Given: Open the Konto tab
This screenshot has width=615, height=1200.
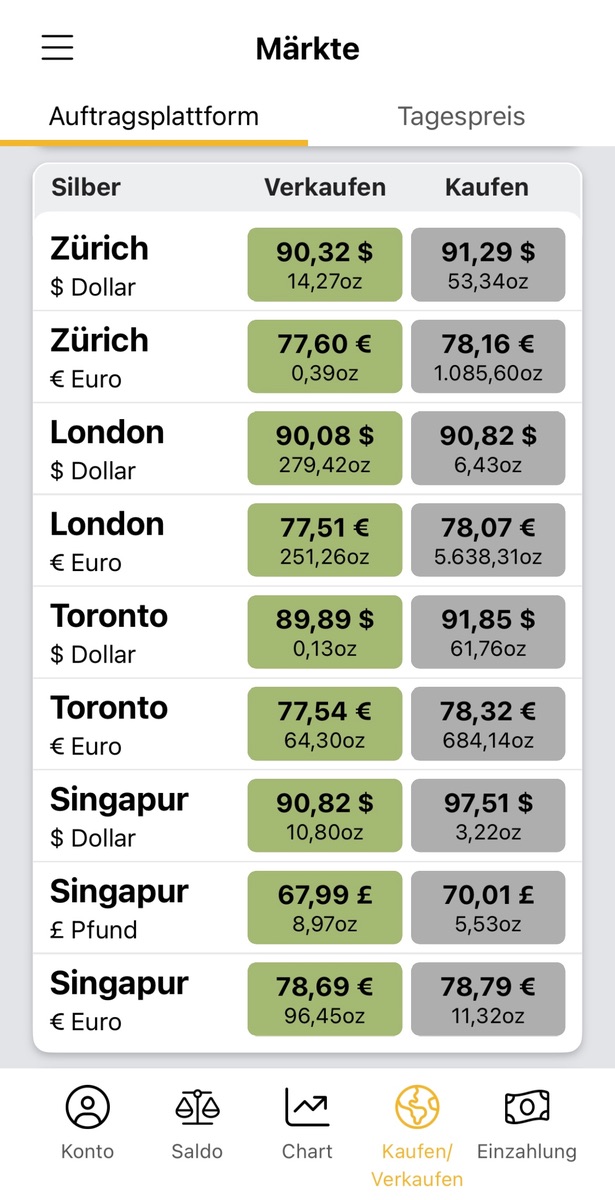Looking at the screenshot, I should click(88, 1124).
